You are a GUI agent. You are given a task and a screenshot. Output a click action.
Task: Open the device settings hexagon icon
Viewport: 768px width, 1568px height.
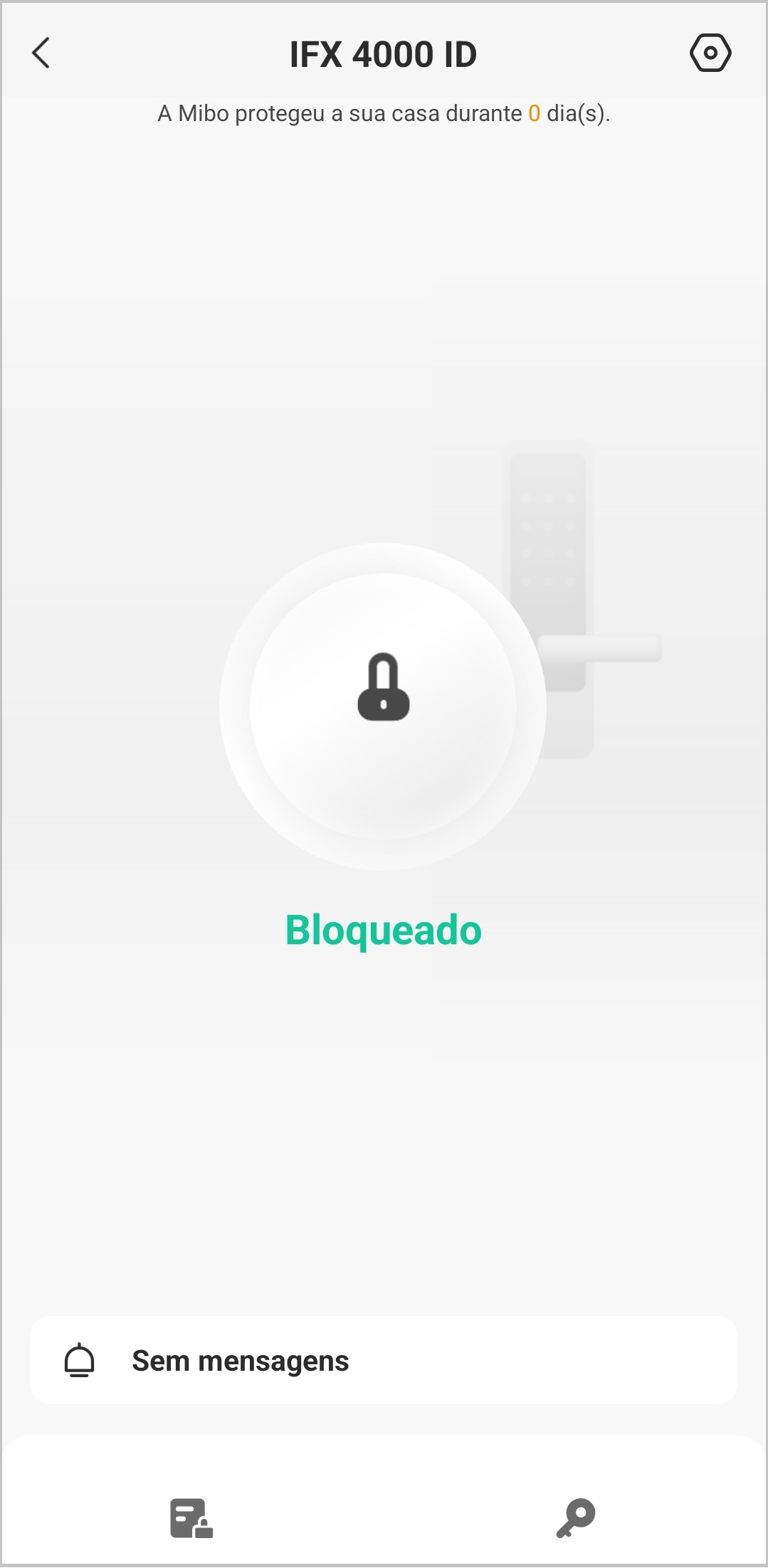[710, 53]
